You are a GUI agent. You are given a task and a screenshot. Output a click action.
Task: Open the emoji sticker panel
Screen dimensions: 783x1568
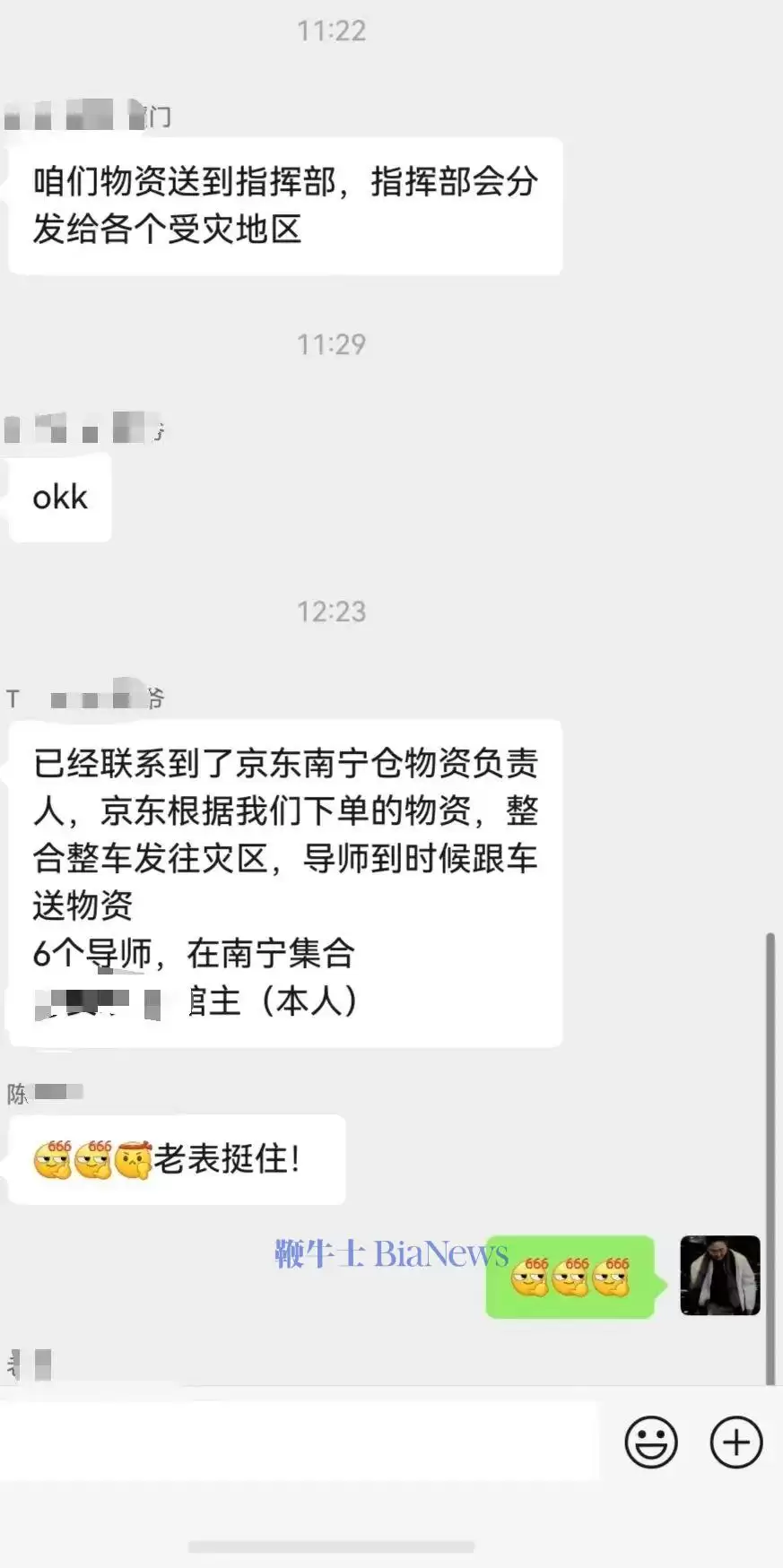point(650,1442)
